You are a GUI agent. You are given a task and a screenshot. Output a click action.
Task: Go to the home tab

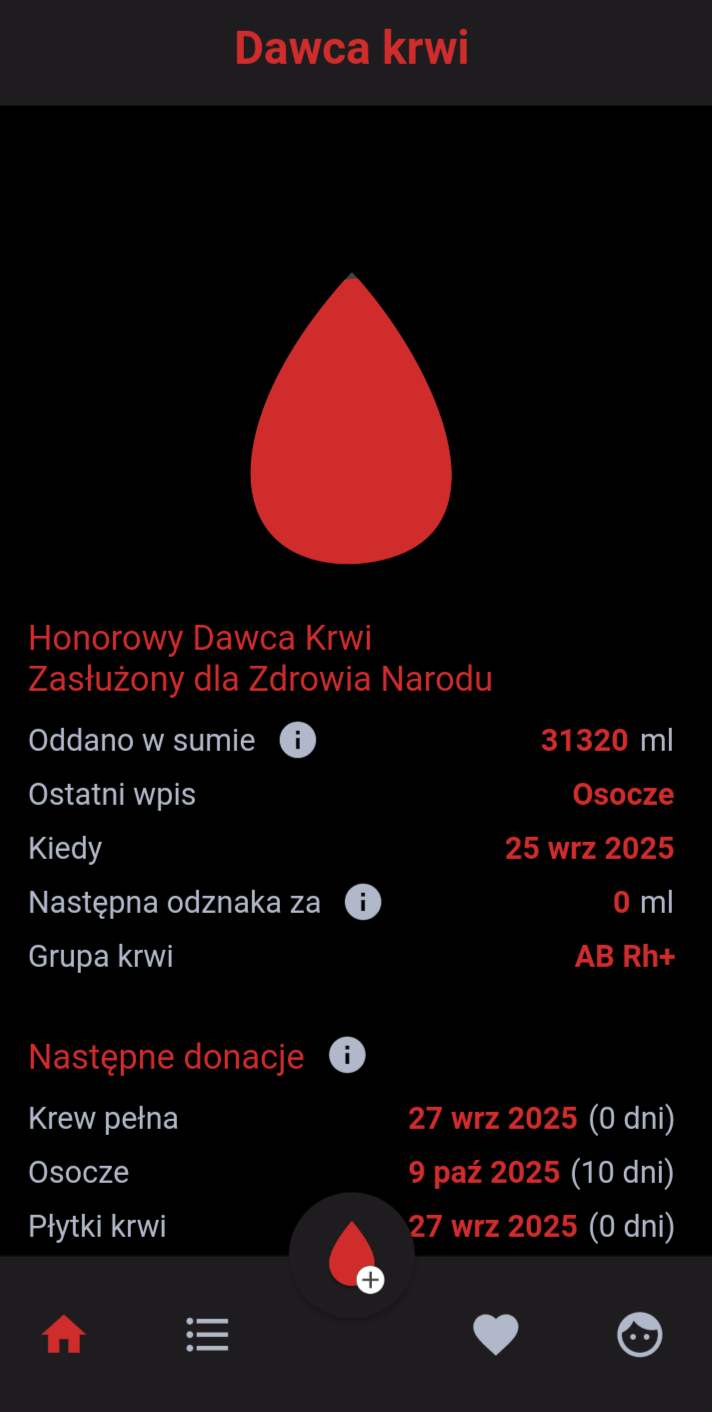pos(64,1335)
